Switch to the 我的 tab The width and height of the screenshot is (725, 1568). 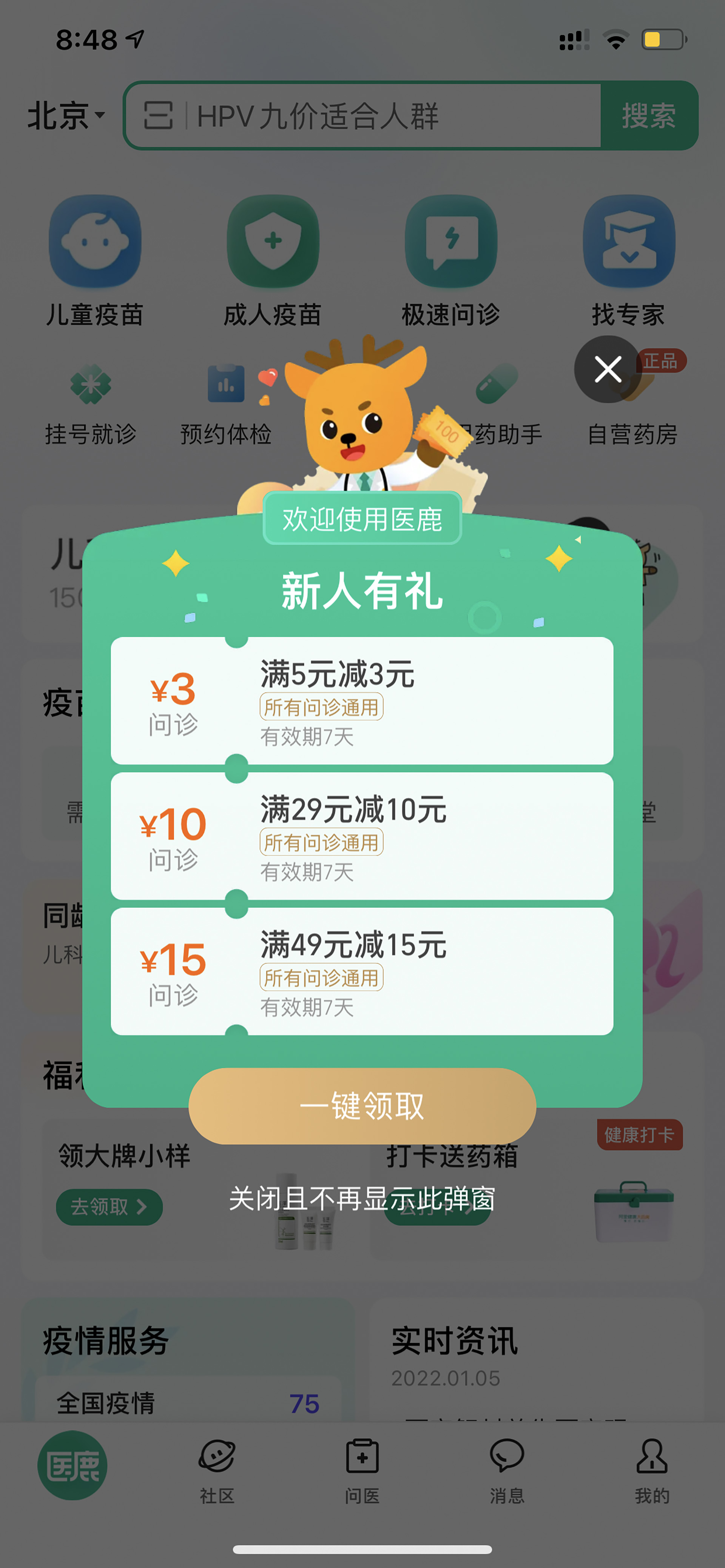[652, 1471]
